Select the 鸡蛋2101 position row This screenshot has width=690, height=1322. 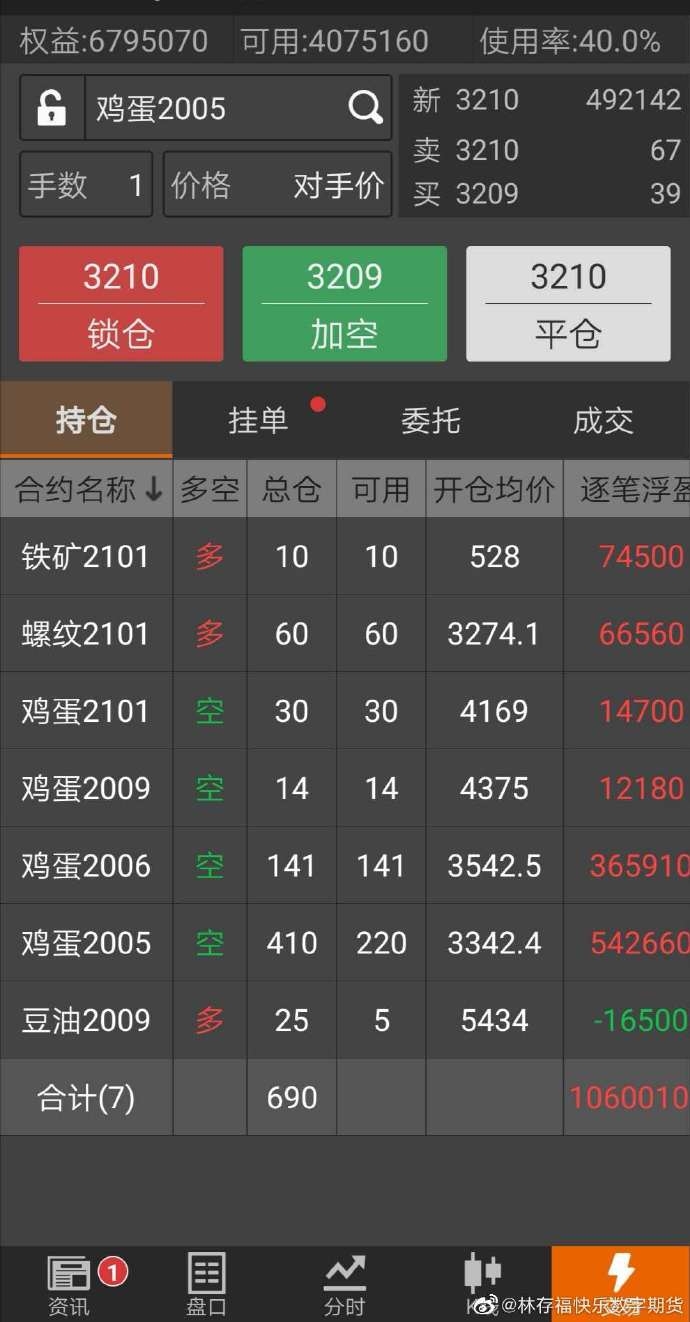click(x=345, y=711)
